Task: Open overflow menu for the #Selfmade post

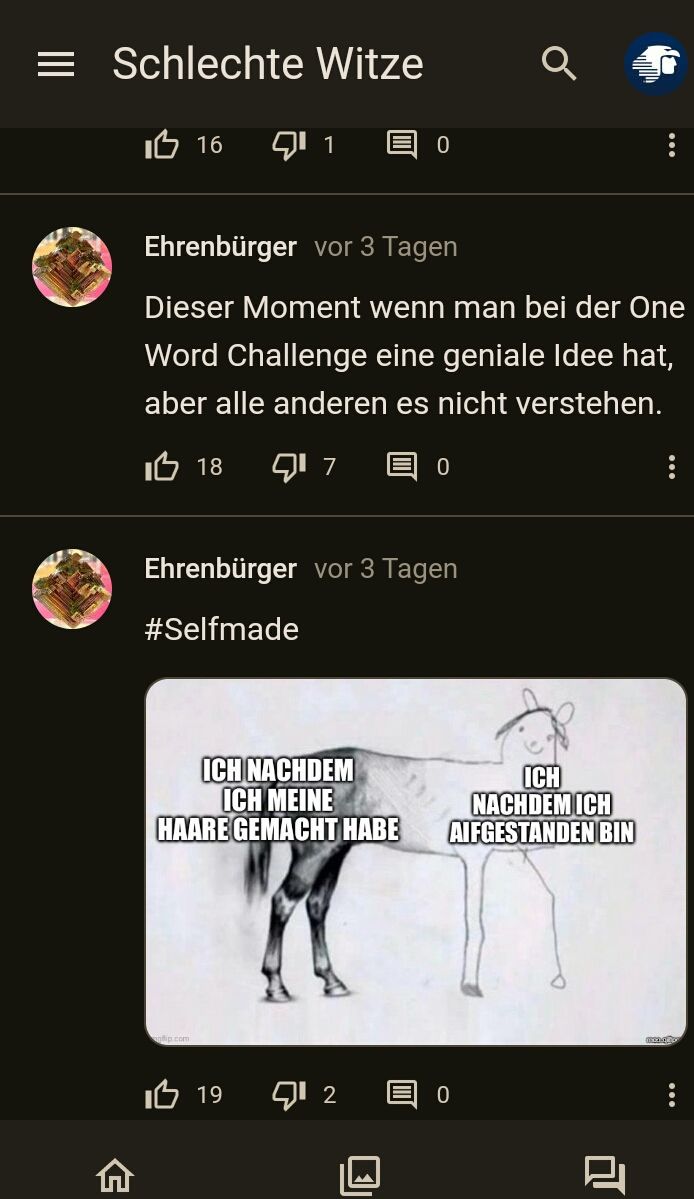Action: tap(671, 1095)
